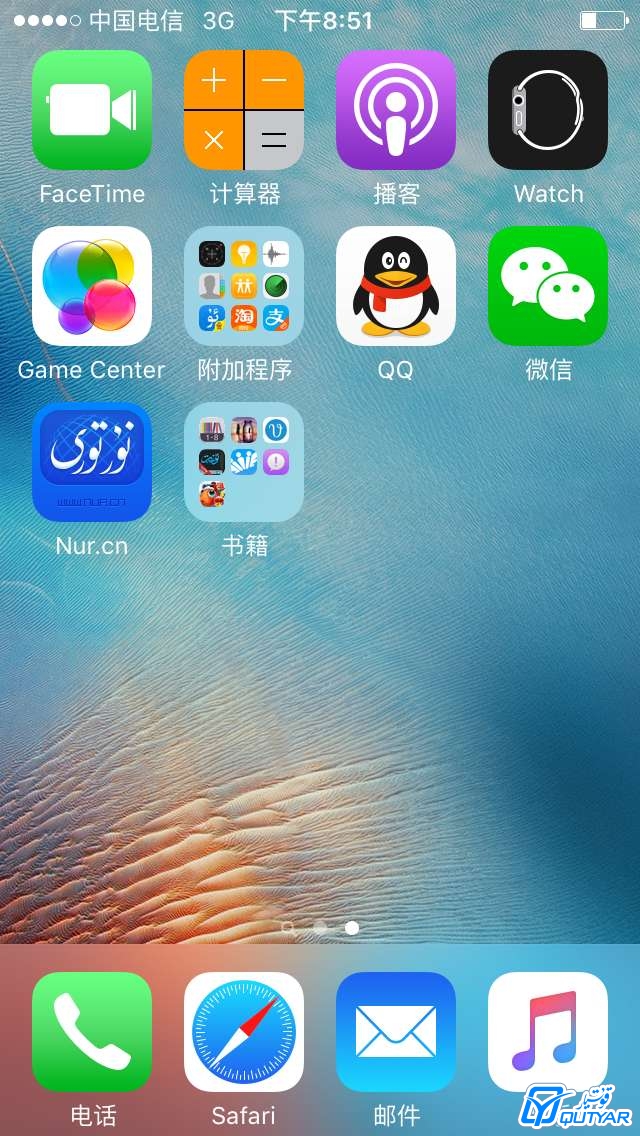Open the FaceTime app
This screenshot has width=640, height=1136.
tap(92, 109)
